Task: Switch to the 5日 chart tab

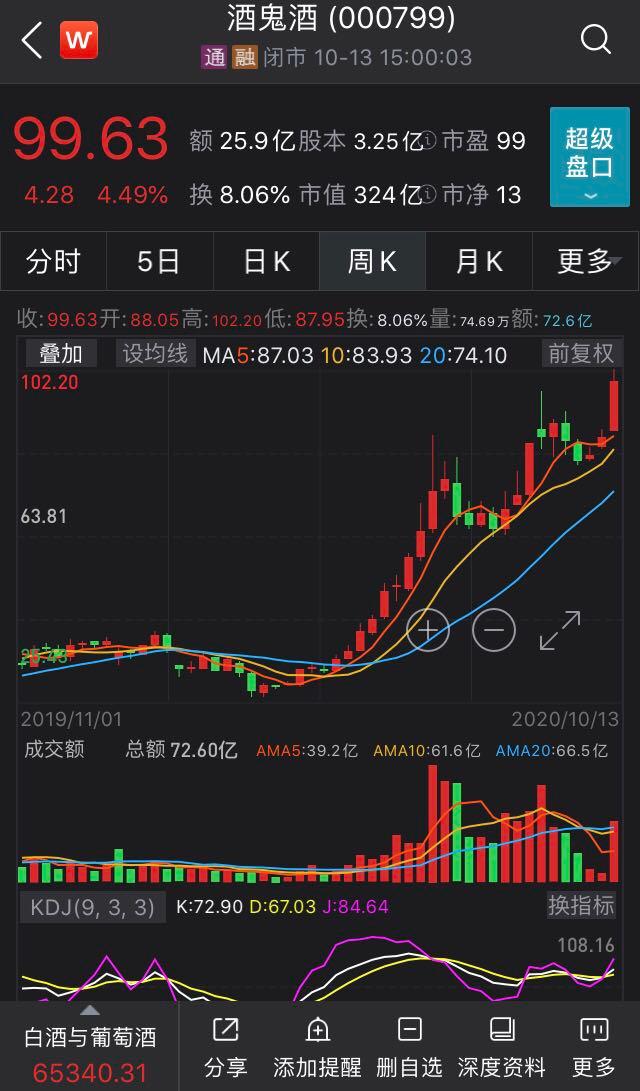Action: tap(159, 262)
